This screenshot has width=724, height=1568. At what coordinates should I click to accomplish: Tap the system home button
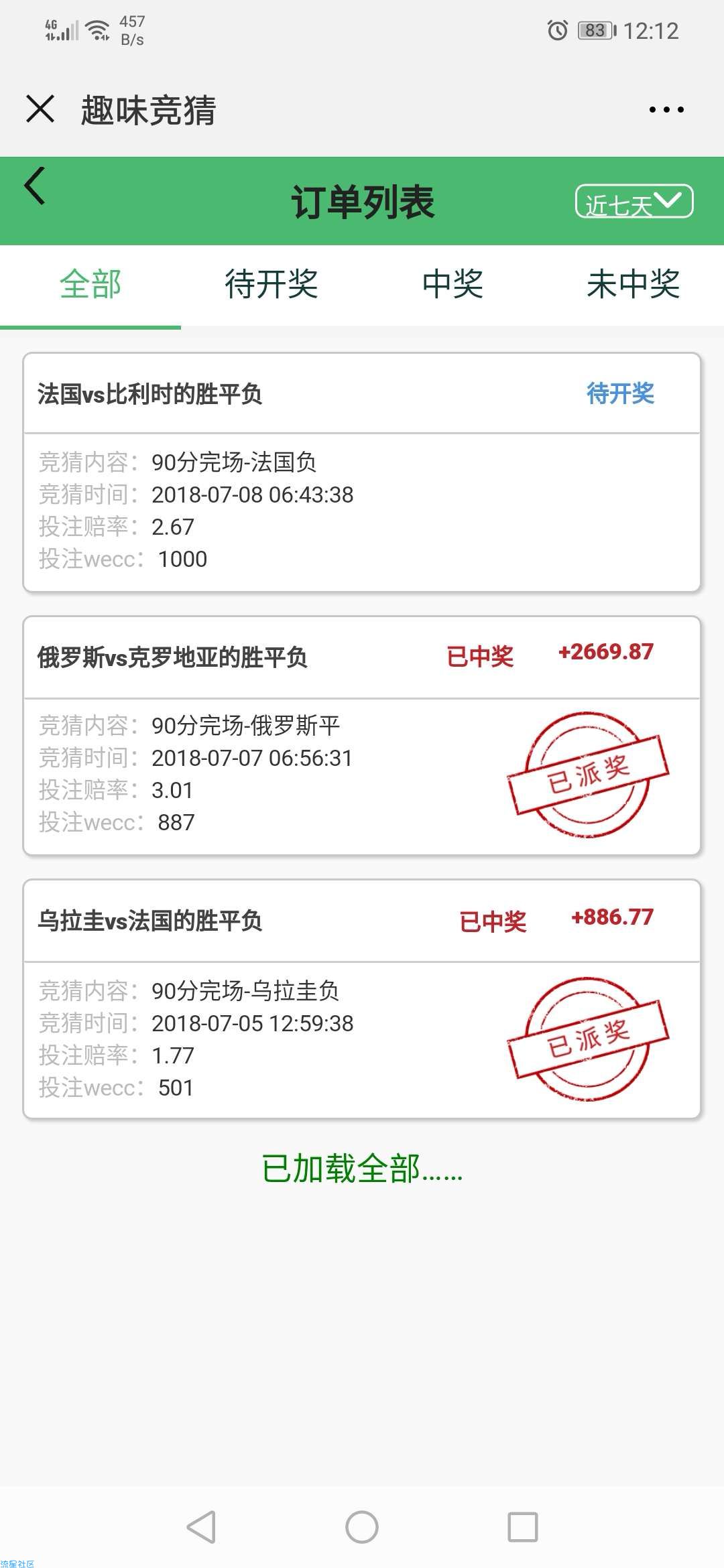(x=362, y=1527)
